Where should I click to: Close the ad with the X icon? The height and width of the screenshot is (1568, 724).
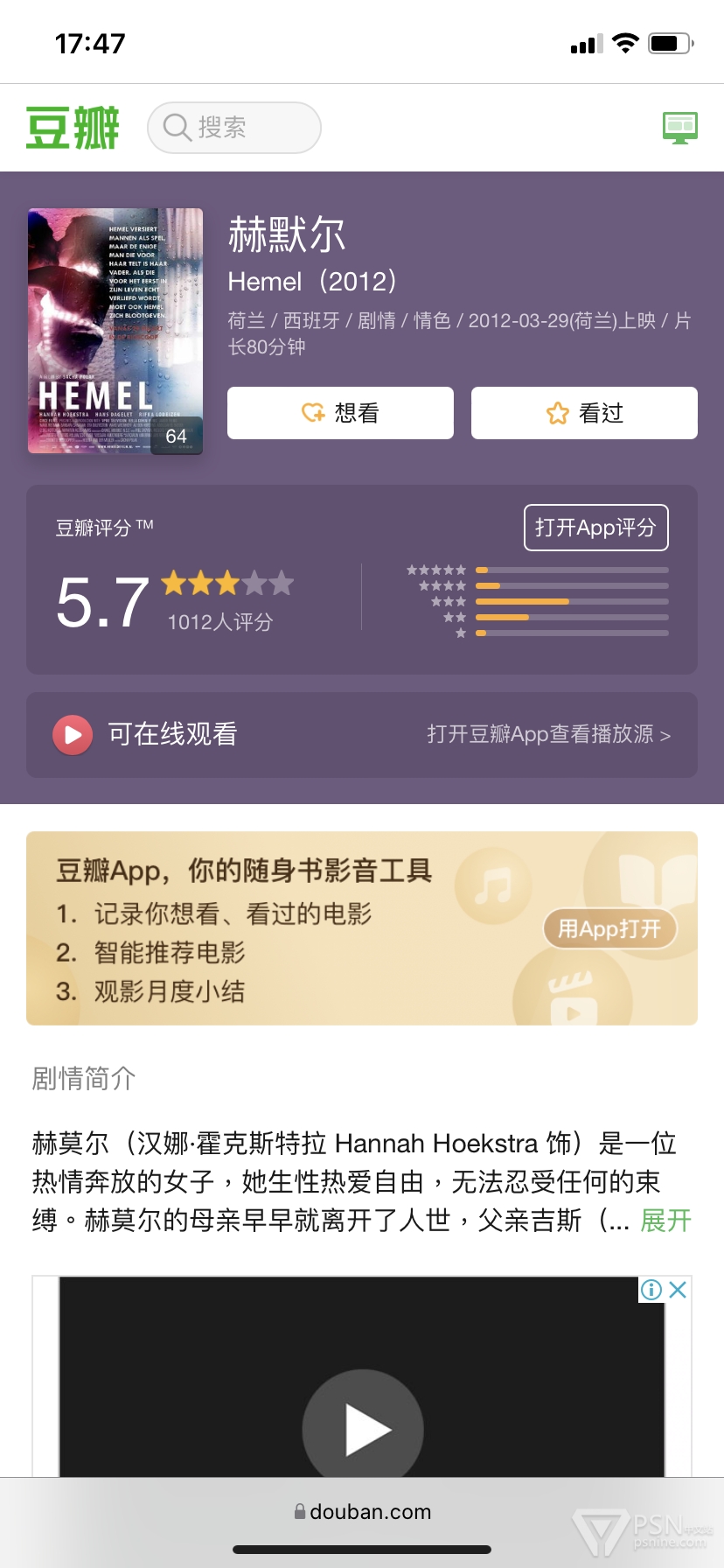(678, 1290)
